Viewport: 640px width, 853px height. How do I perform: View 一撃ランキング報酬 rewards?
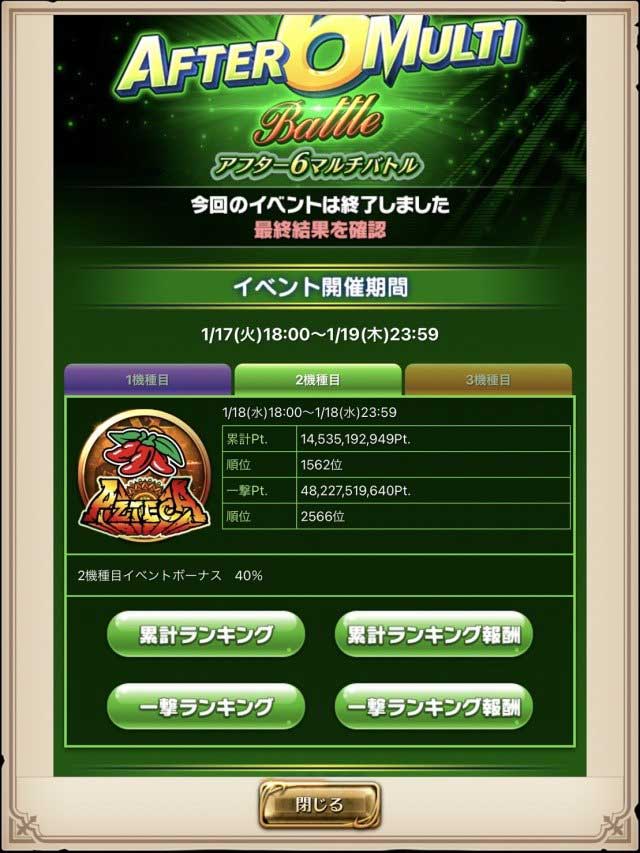(433, 707)
